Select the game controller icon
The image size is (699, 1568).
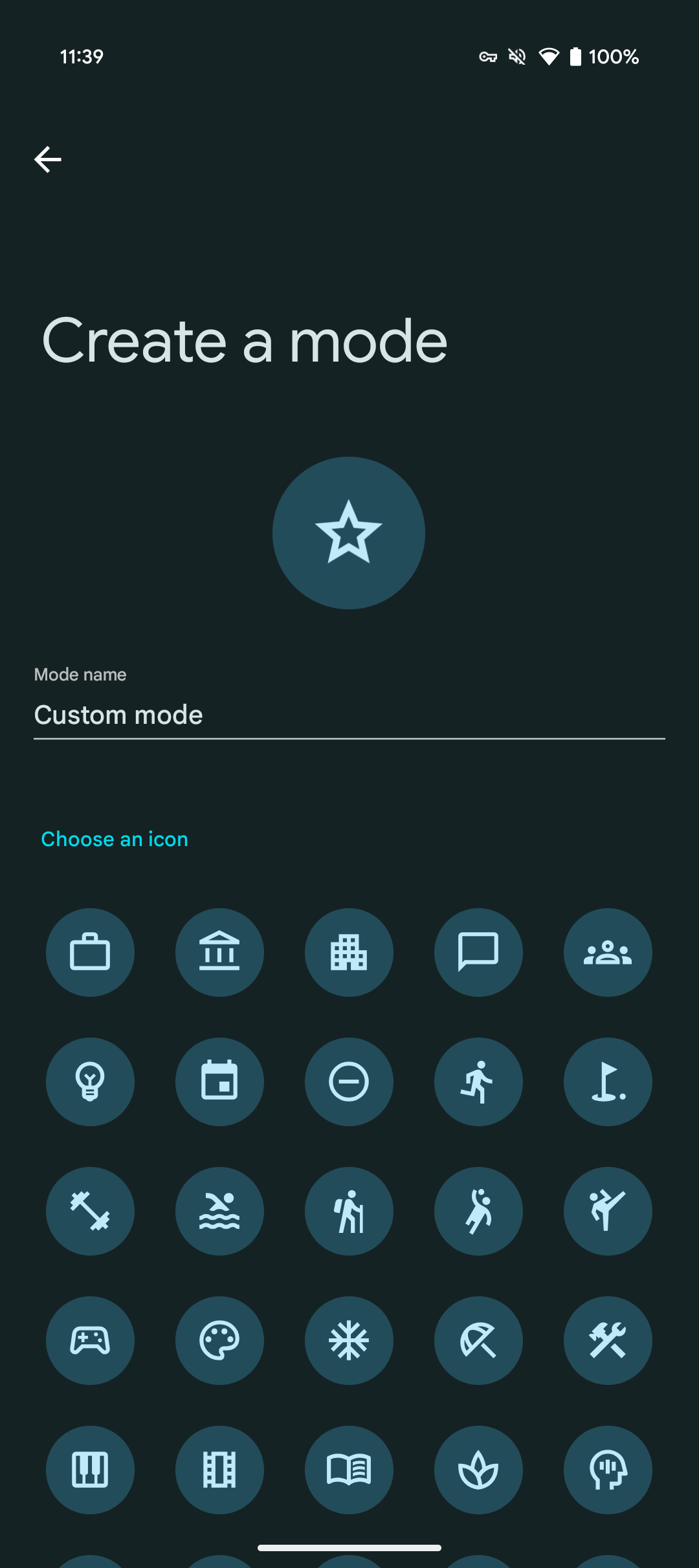[x=90, y=1340]
